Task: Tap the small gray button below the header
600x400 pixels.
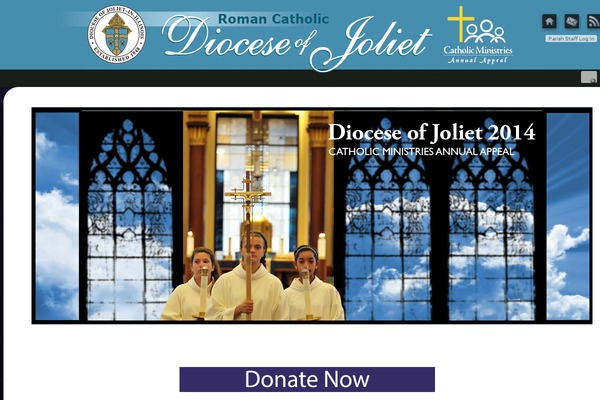Action: 588,78
